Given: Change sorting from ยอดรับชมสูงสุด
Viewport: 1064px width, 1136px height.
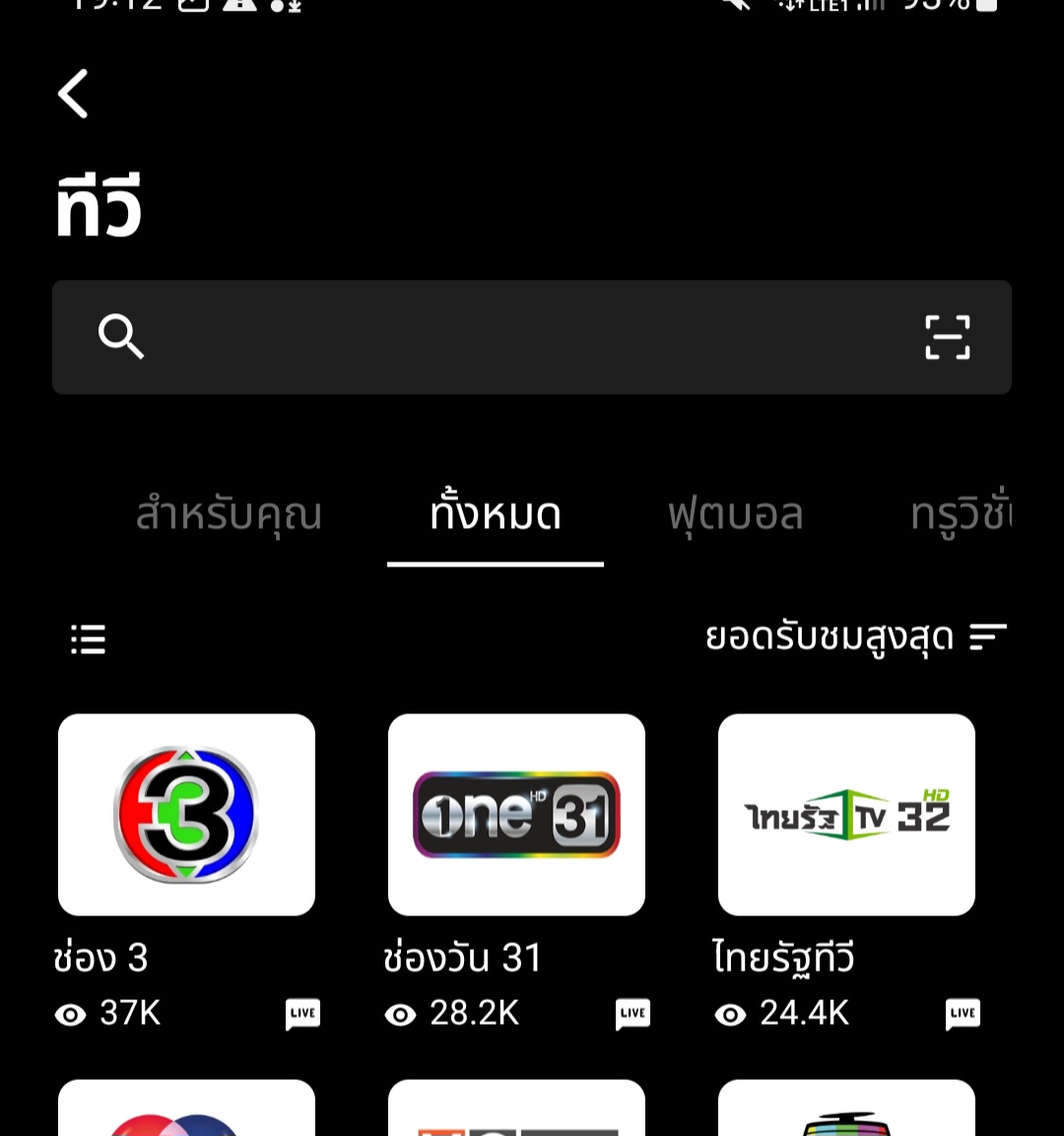Looking at the screenshot, I should click(x=855, y=637).
